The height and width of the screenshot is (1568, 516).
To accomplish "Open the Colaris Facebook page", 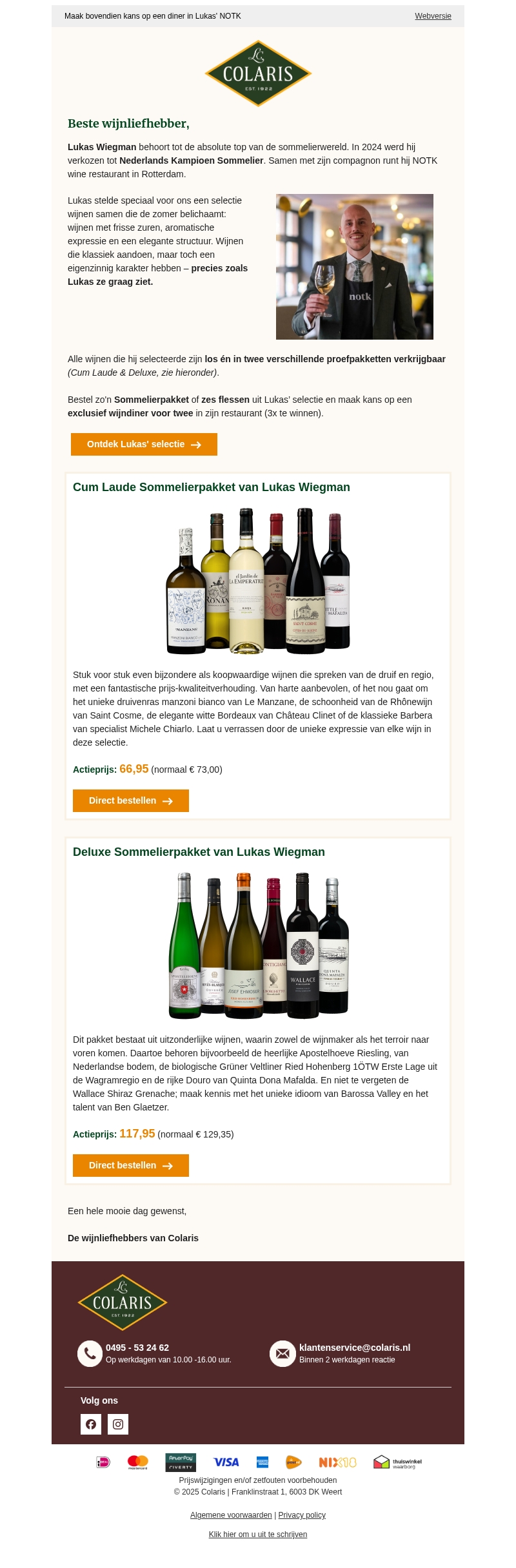I will [x=91, y=1424].
